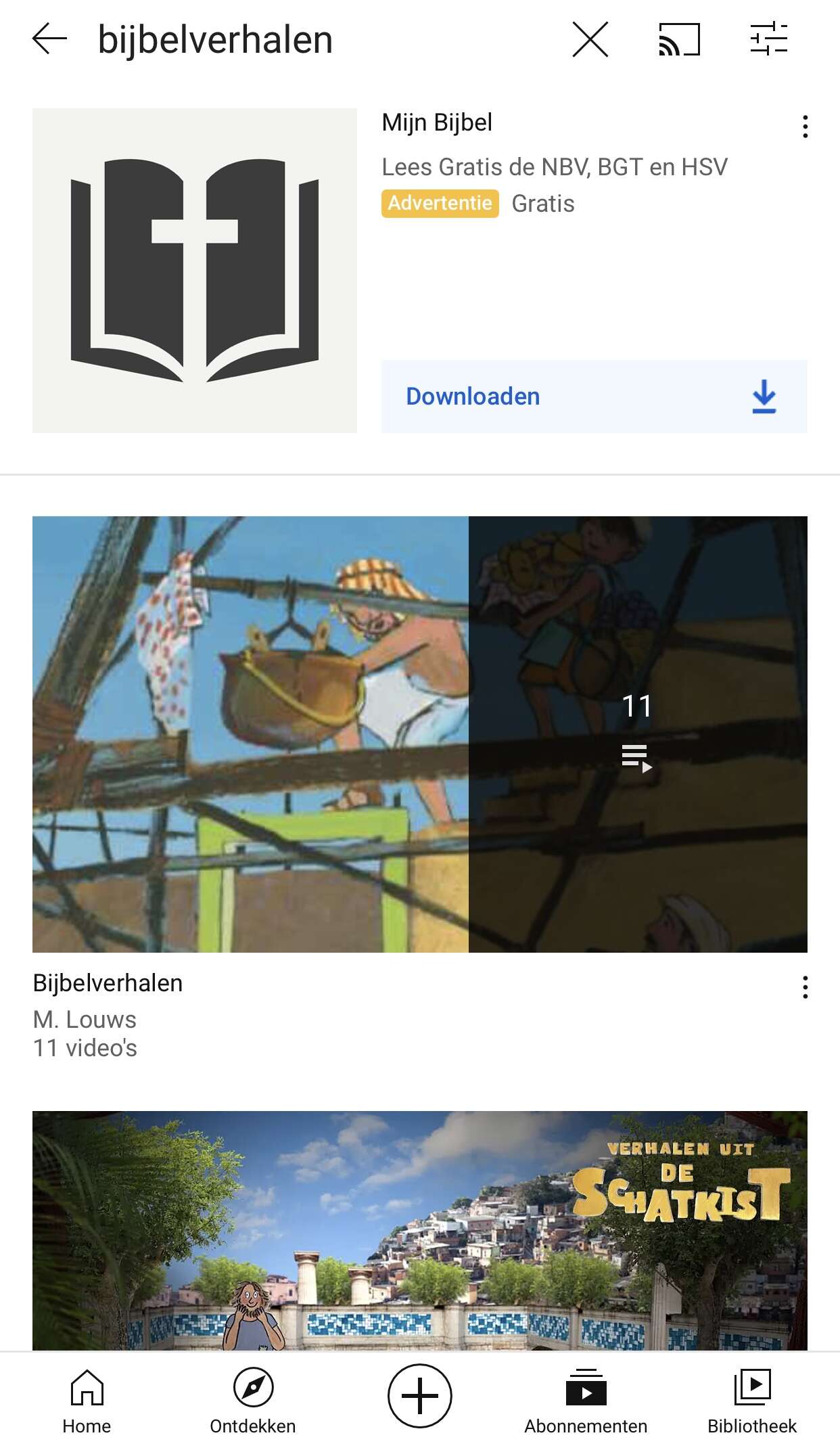Viewport: 840px width, 1448px height.
Task: Tap the Downloaden button
Action: tap(594, 397)
